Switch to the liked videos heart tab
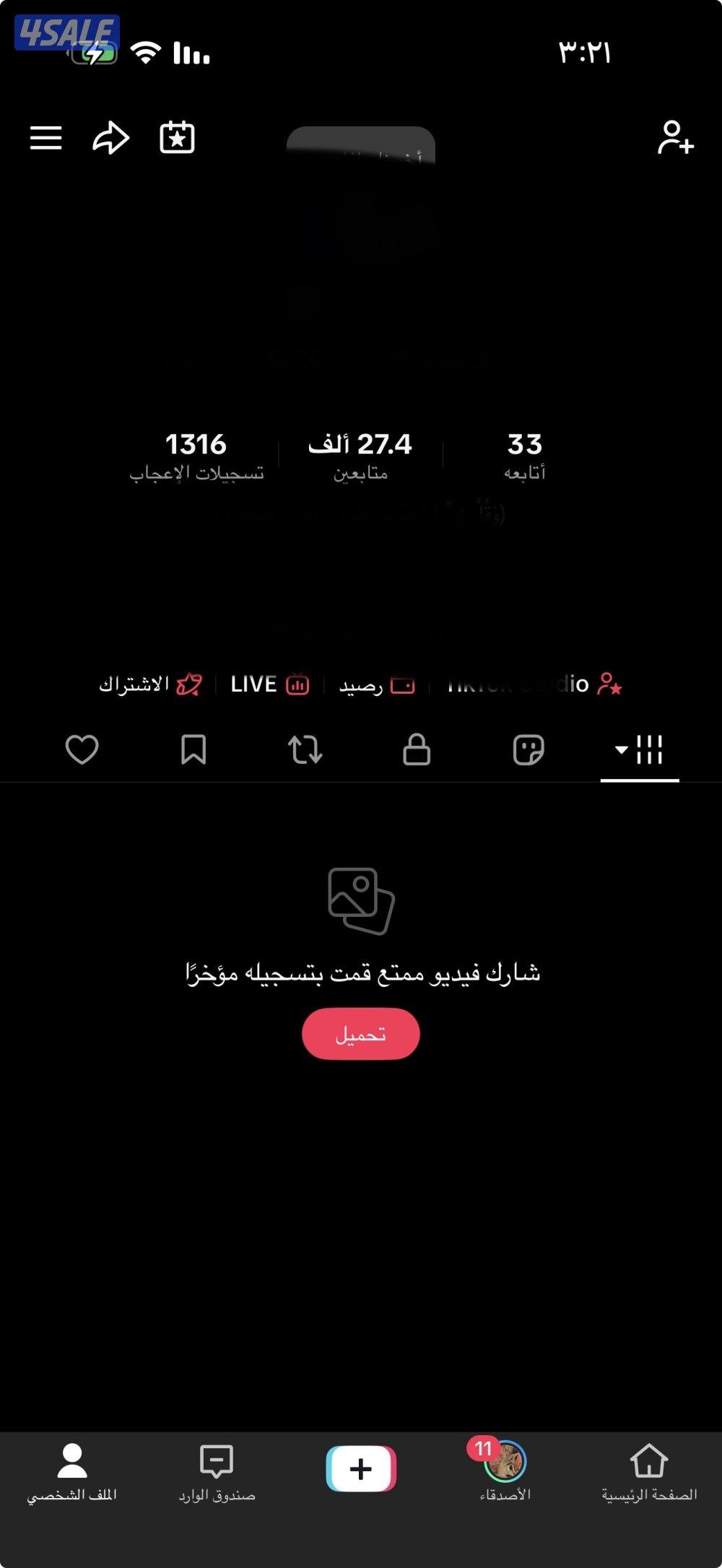Screen dimensions: 722x1568 pyautogui.click(x=82, y=751)
